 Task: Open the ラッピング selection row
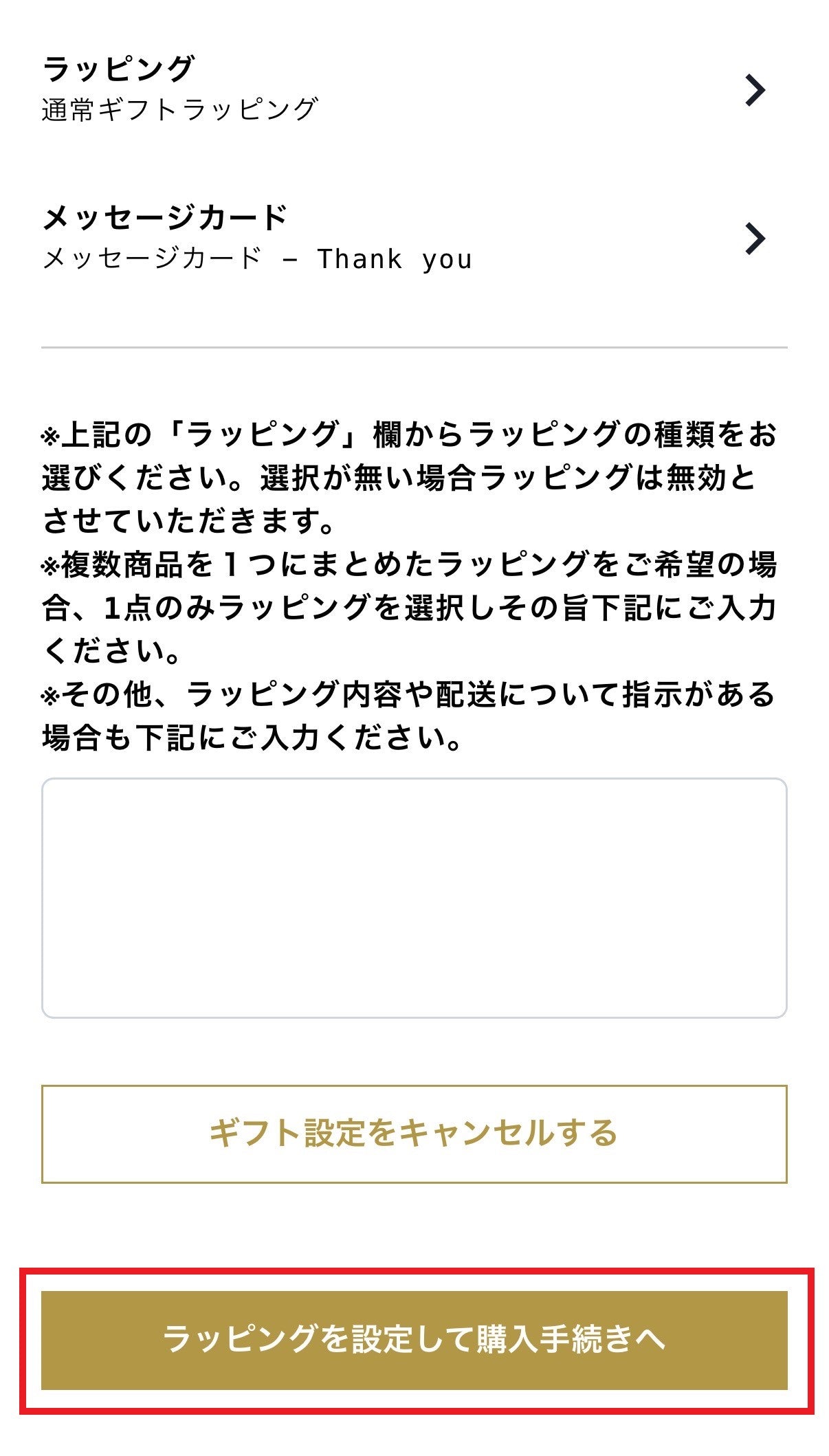[412, 89]
